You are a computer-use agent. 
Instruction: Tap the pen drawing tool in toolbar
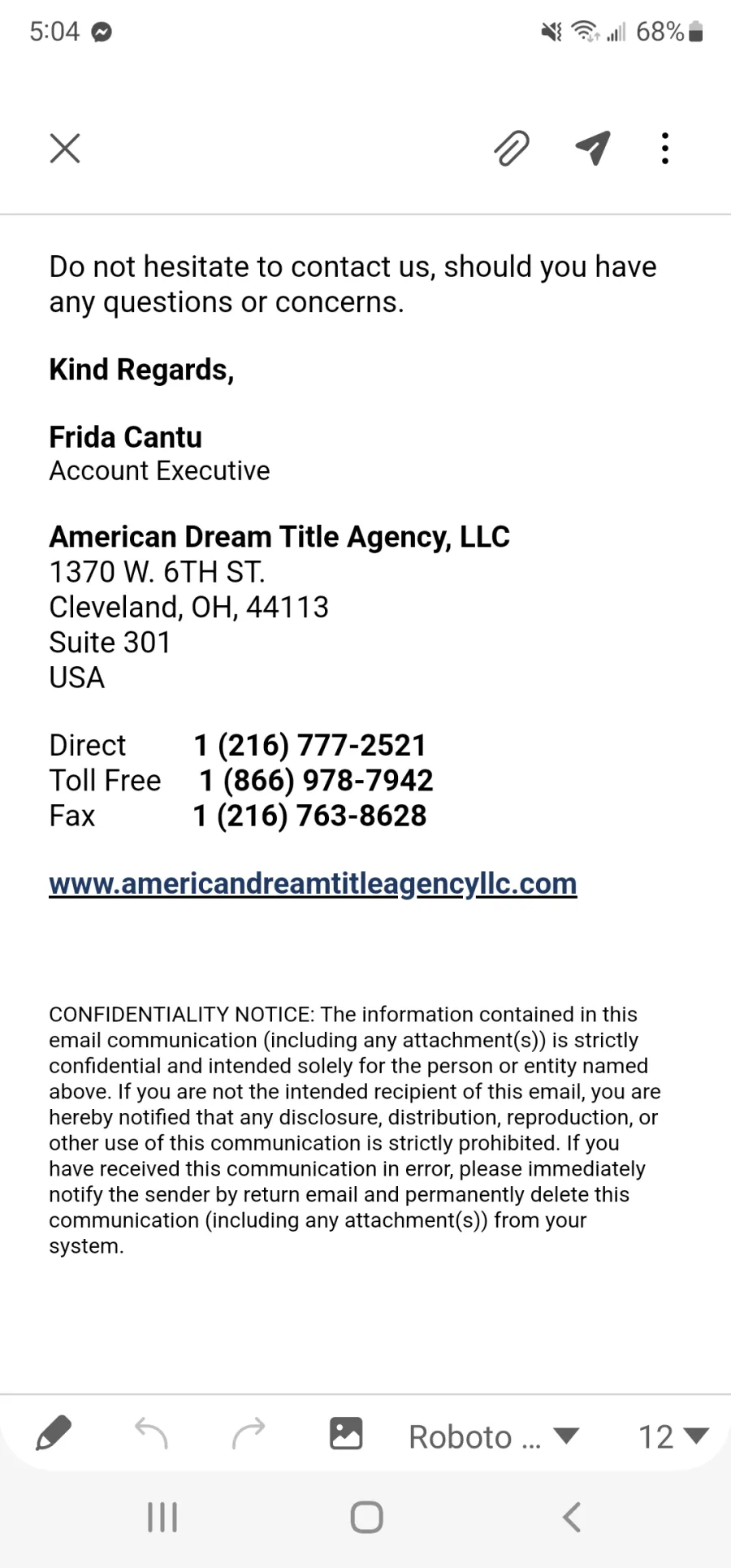click(54, 1434)
